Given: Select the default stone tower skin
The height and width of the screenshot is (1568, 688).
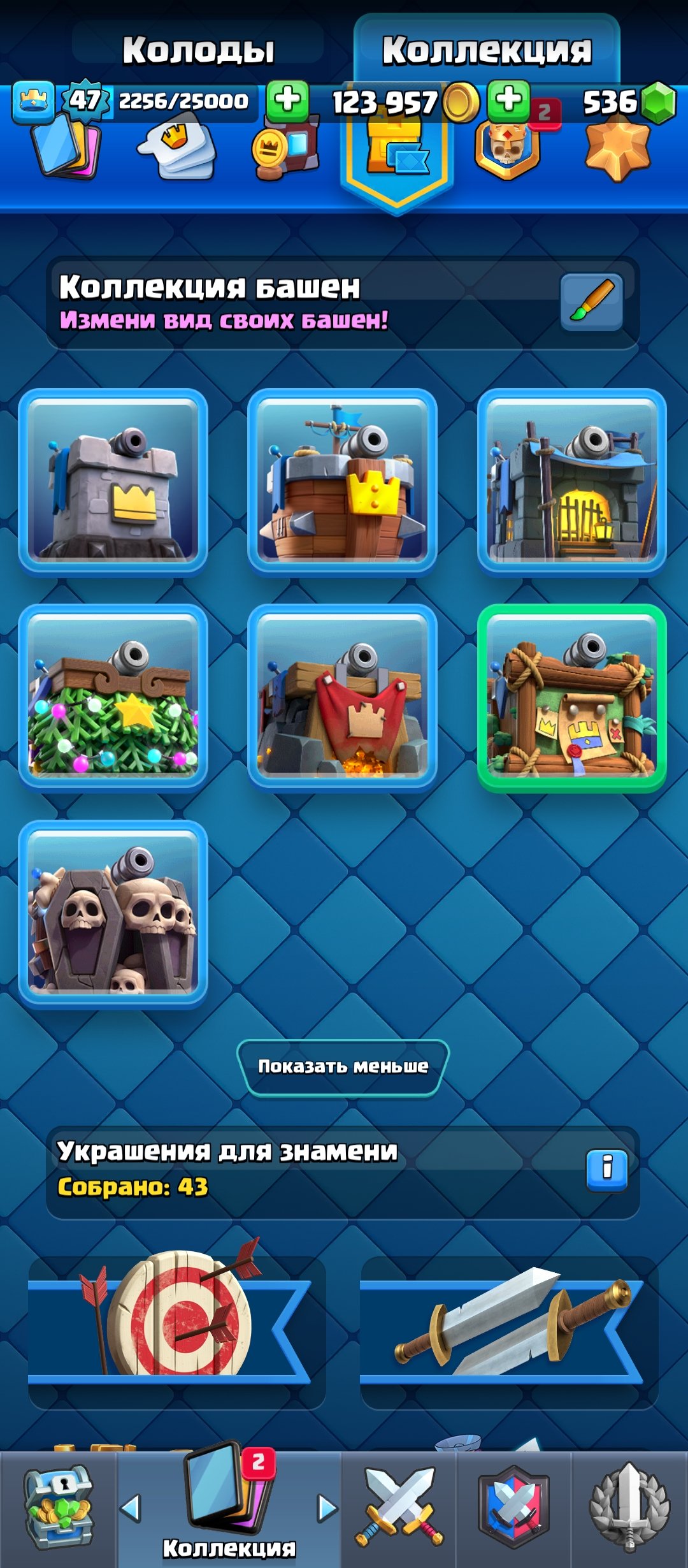Looking at the screenshot, I should point(113,482).
